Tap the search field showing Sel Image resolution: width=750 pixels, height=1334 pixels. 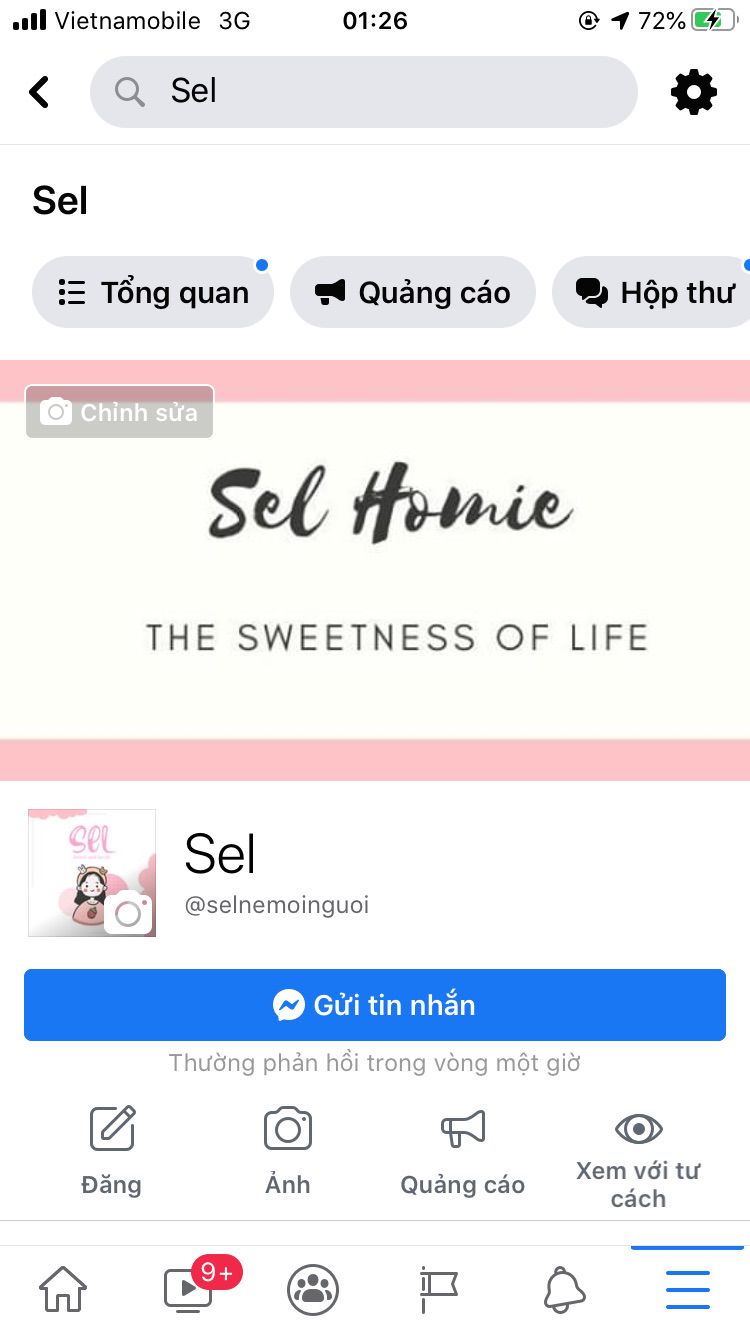pyautogui.click(x=363, y=92)
